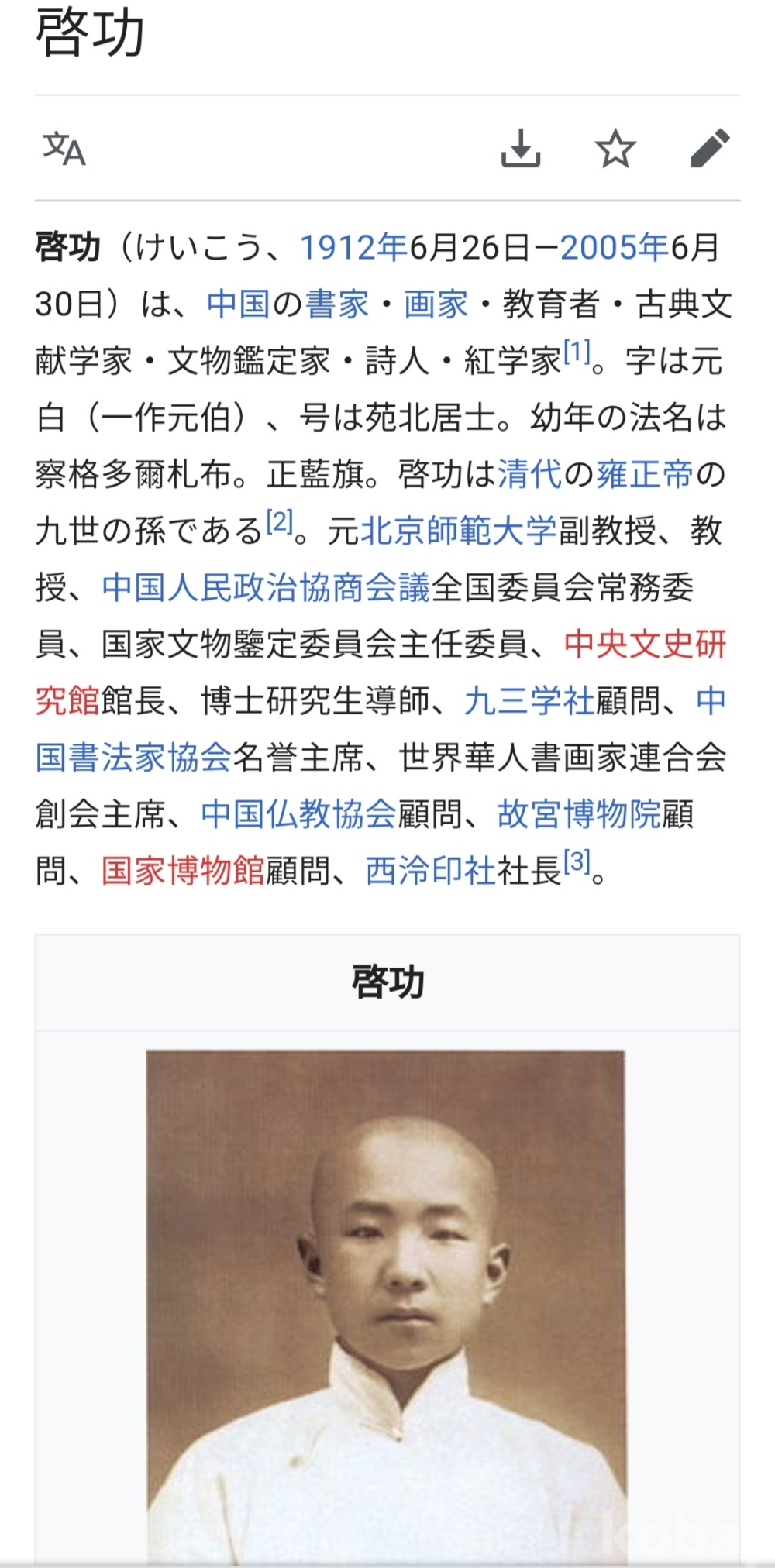
Task: Open the 画家 article link
Action: (x=436, y=304)
